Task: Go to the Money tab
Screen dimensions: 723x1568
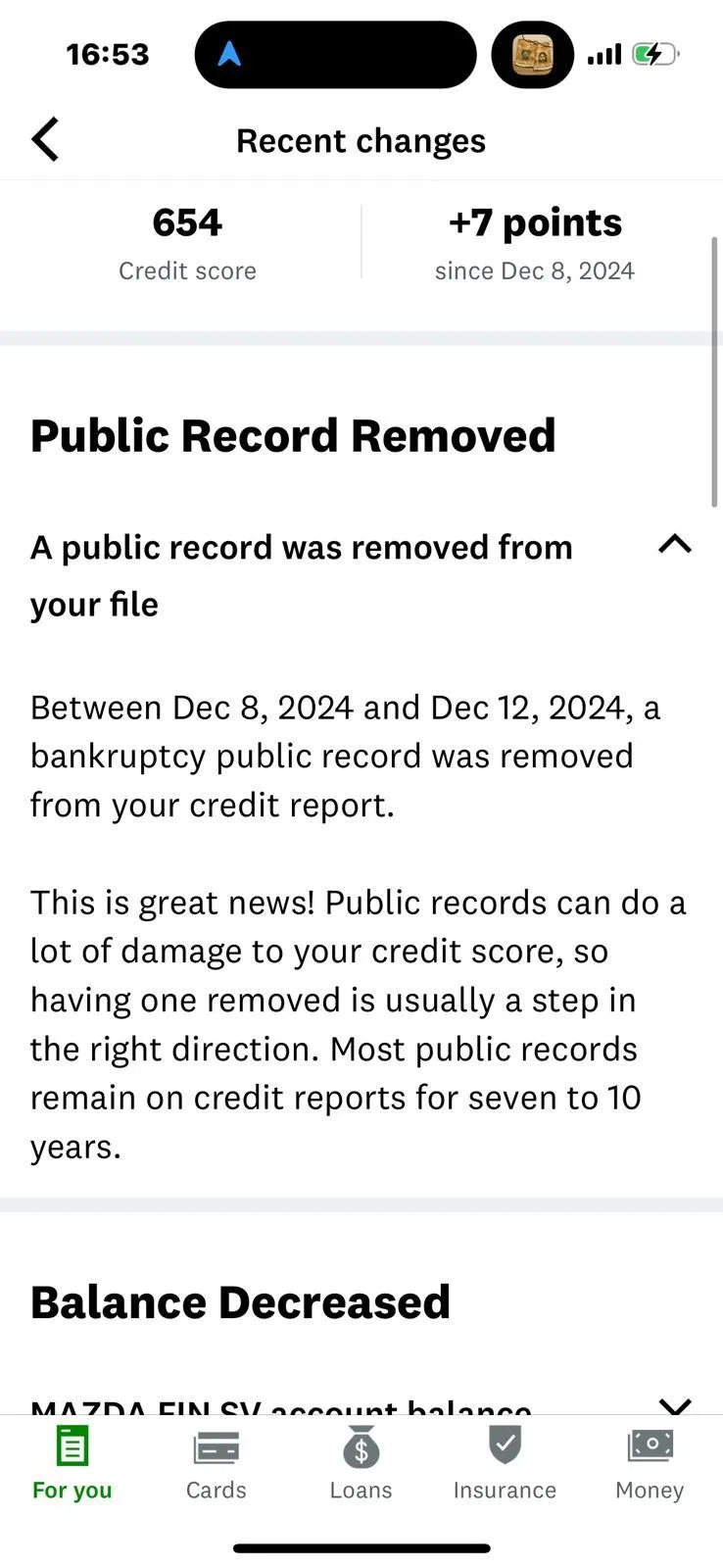Action: [x=650, y=1464]
